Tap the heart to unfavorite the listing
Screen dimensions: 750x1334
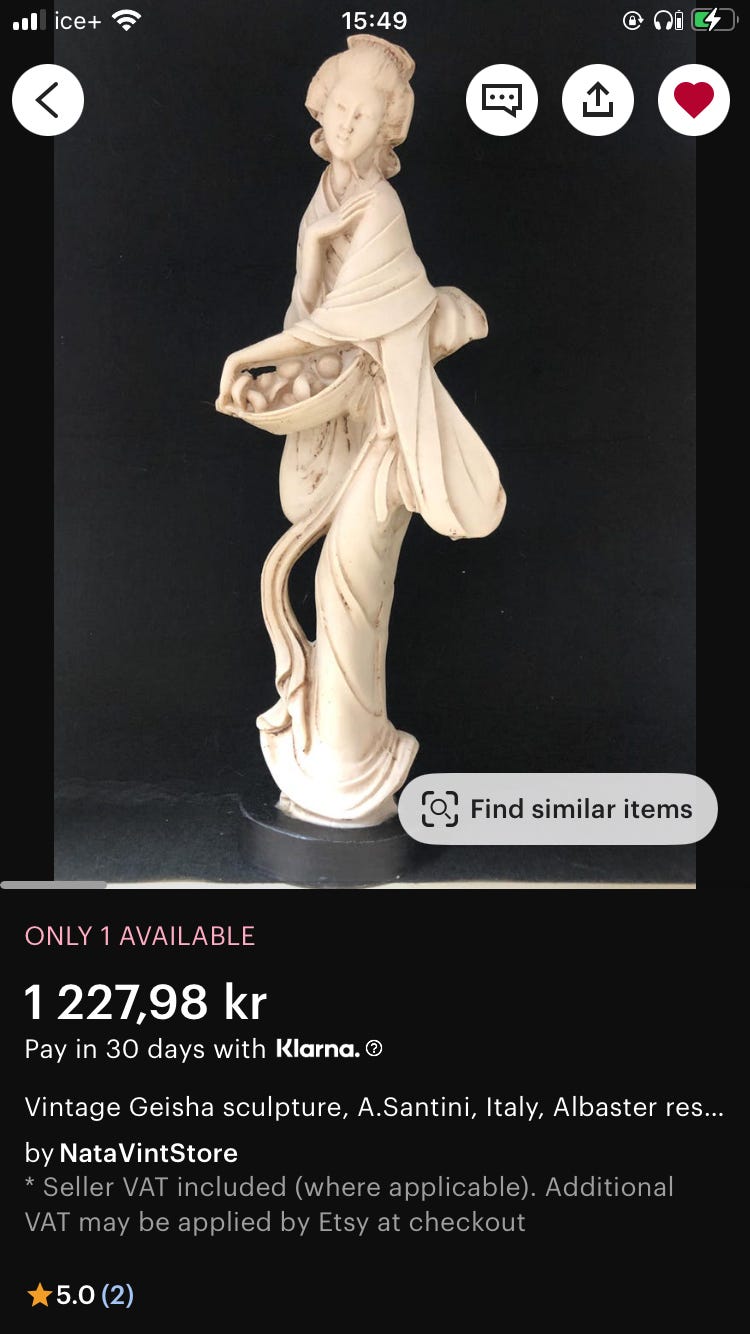[x=693, y=100]
